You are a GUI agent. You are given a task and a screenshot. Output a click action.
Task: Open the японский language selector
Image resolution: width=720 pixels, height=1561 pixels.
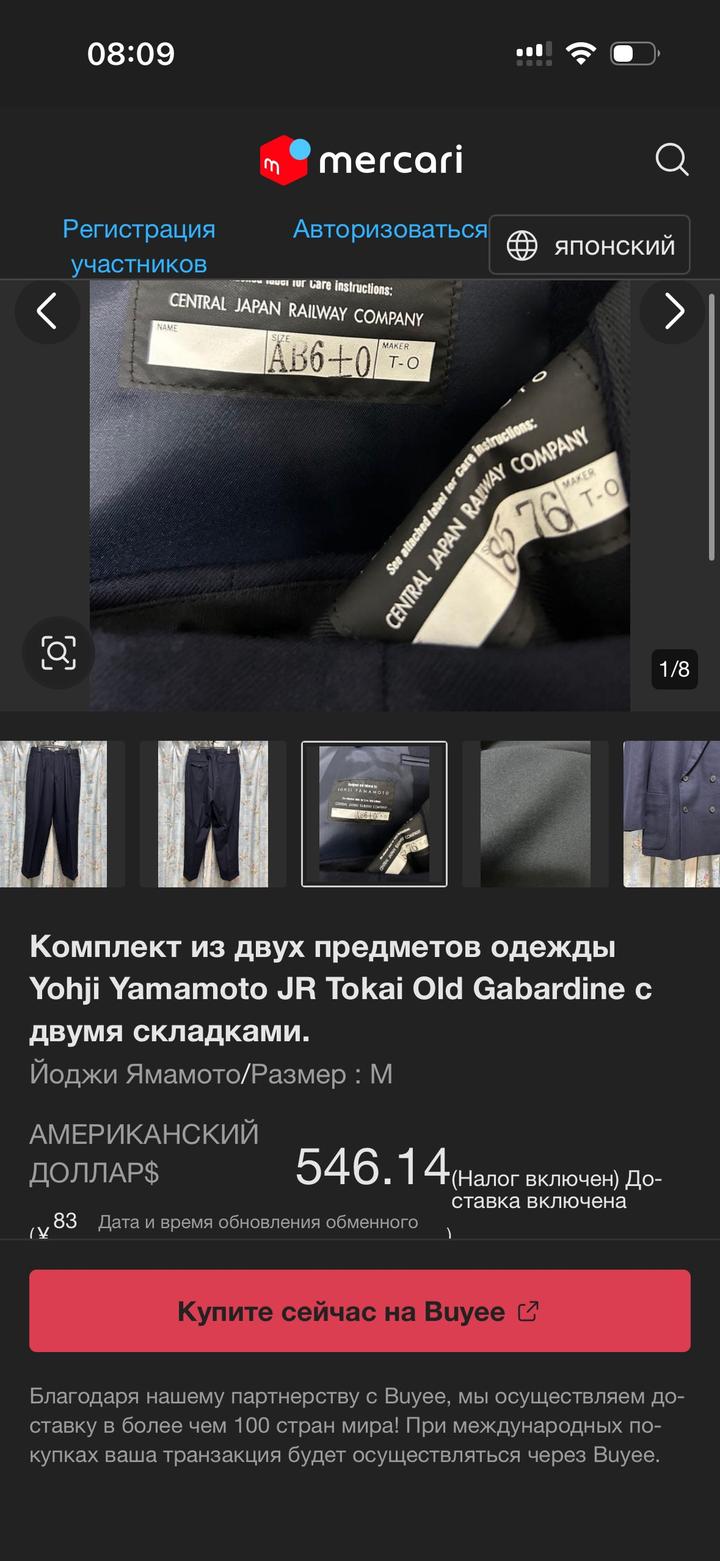[589, 246]
